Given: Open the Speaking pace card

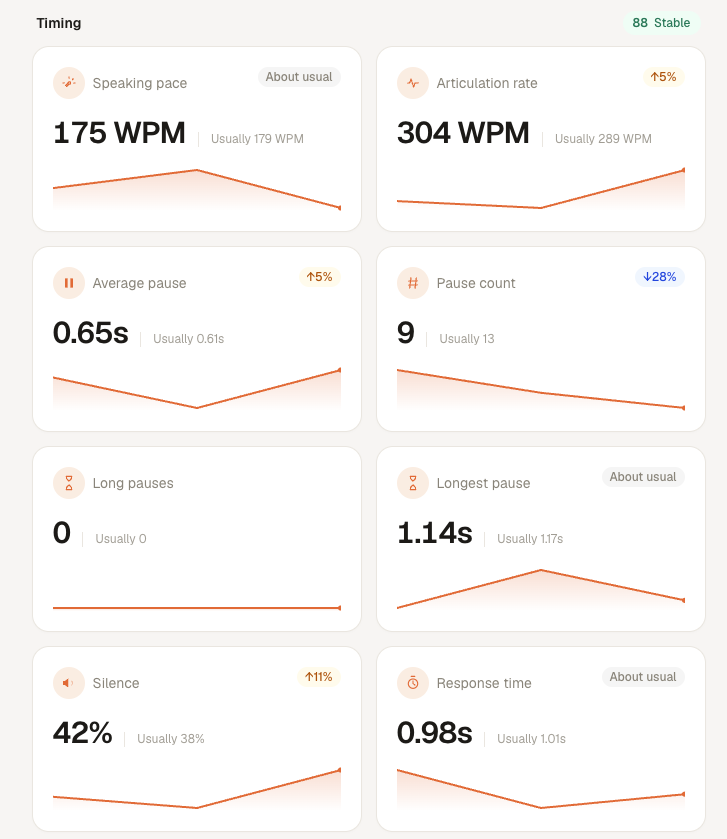Looking at the screenshot, I should click(197, 139).
